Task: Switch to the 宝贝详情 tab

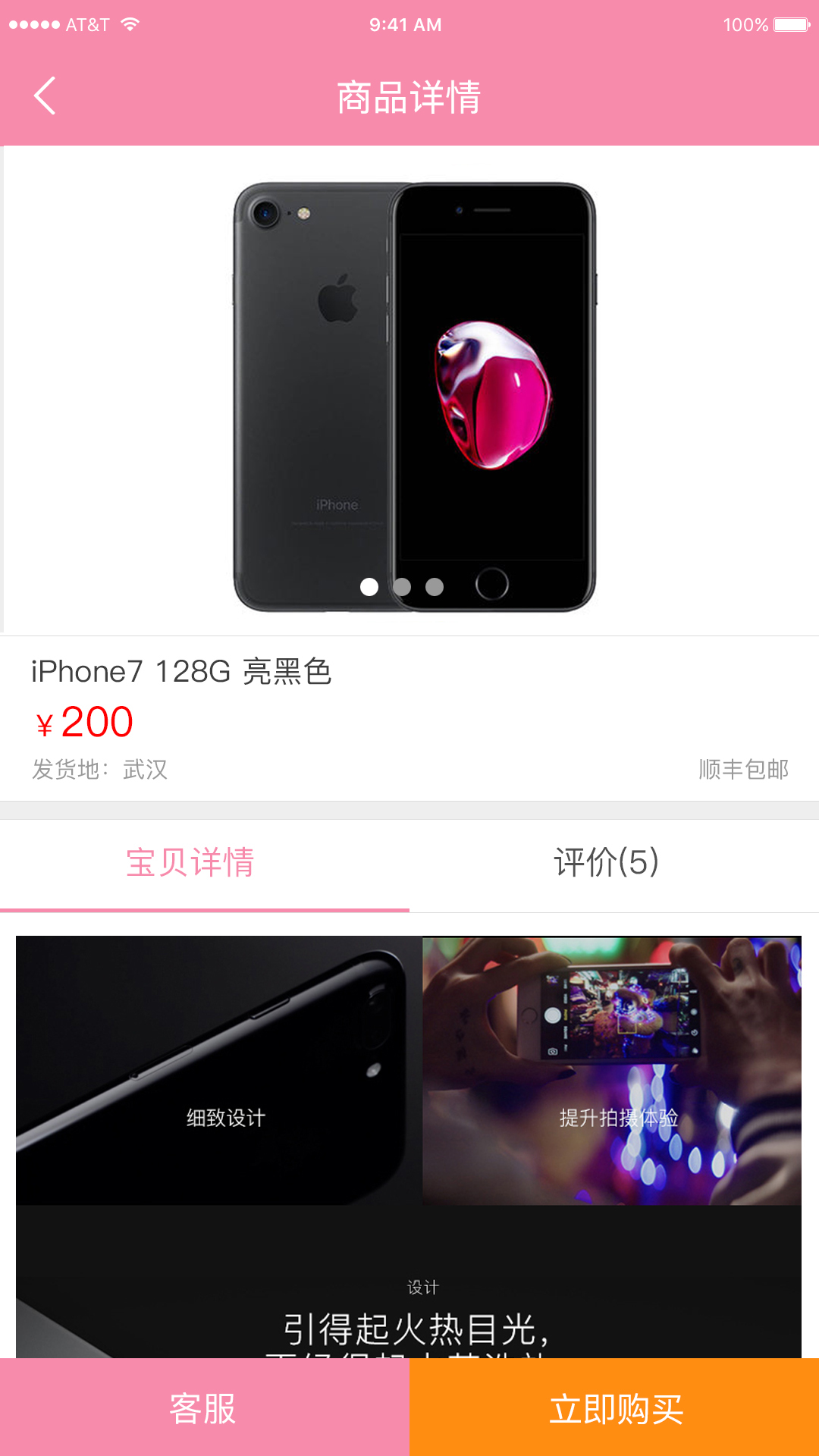Action: click(x=190, y=863)
